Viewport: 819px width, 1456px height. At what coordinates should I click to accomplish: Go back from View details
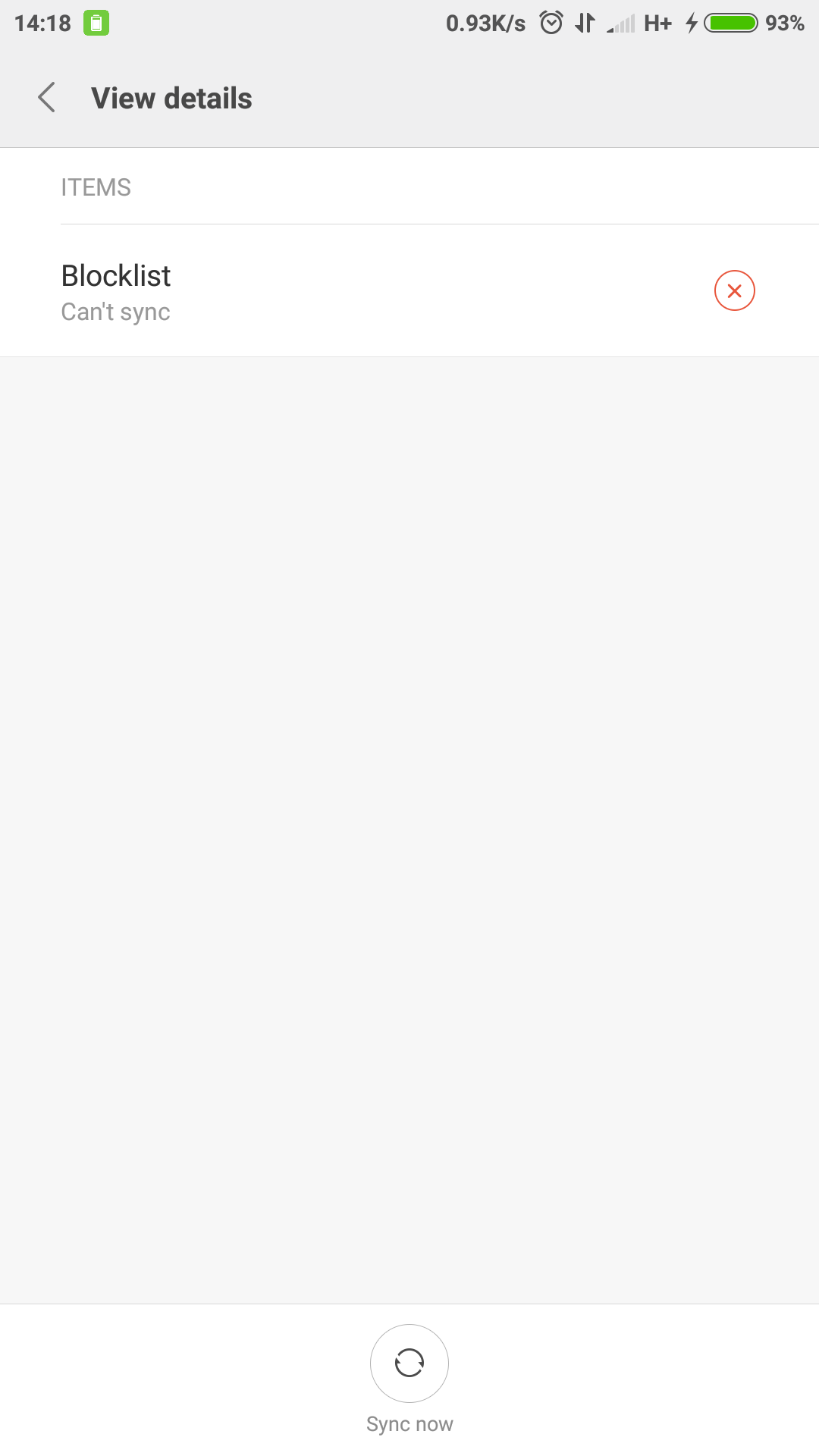pos(47,98)
